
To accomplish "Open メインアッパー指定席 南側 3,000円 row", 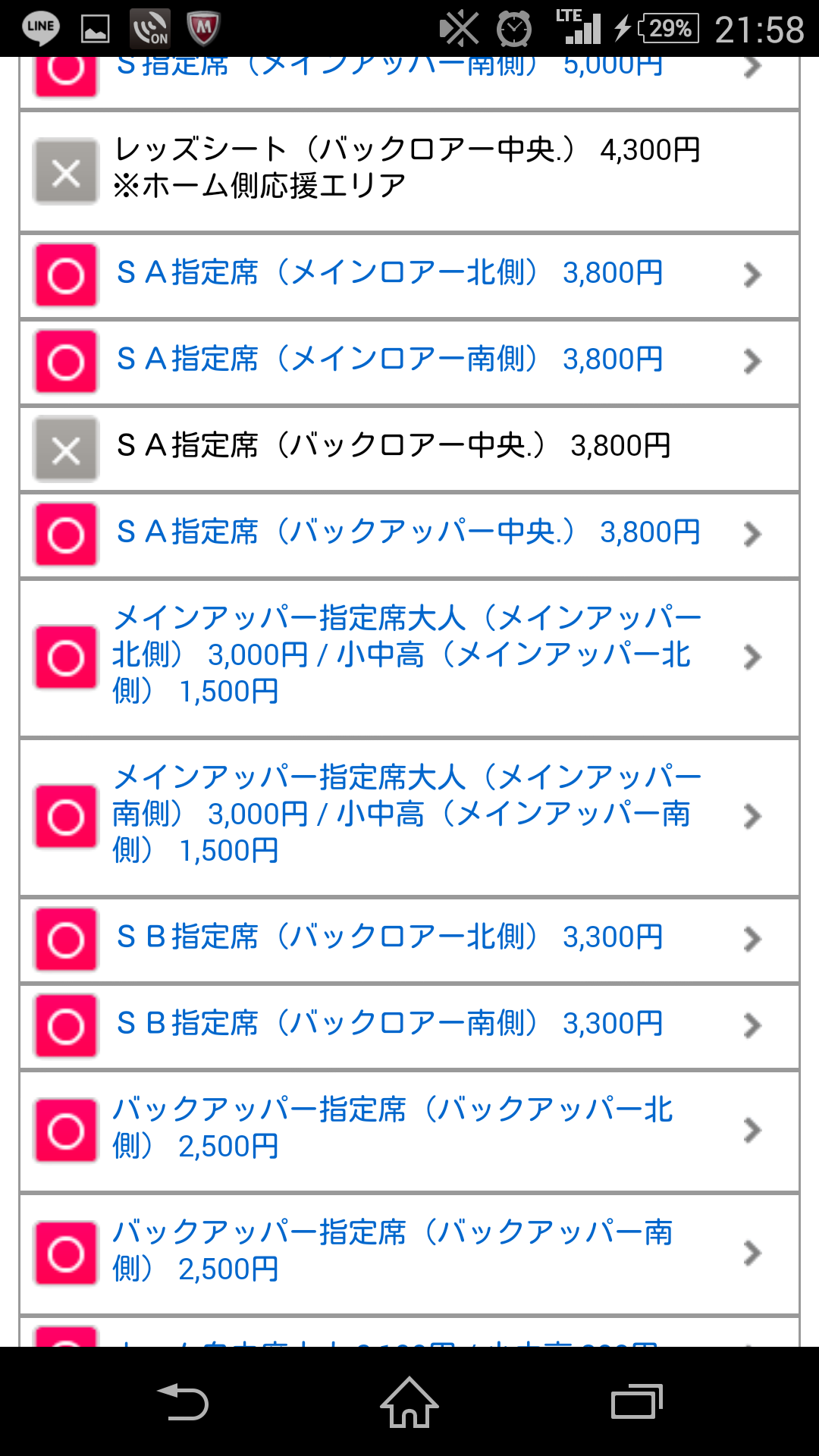I will pyautogui.click(x=409, y=817).
